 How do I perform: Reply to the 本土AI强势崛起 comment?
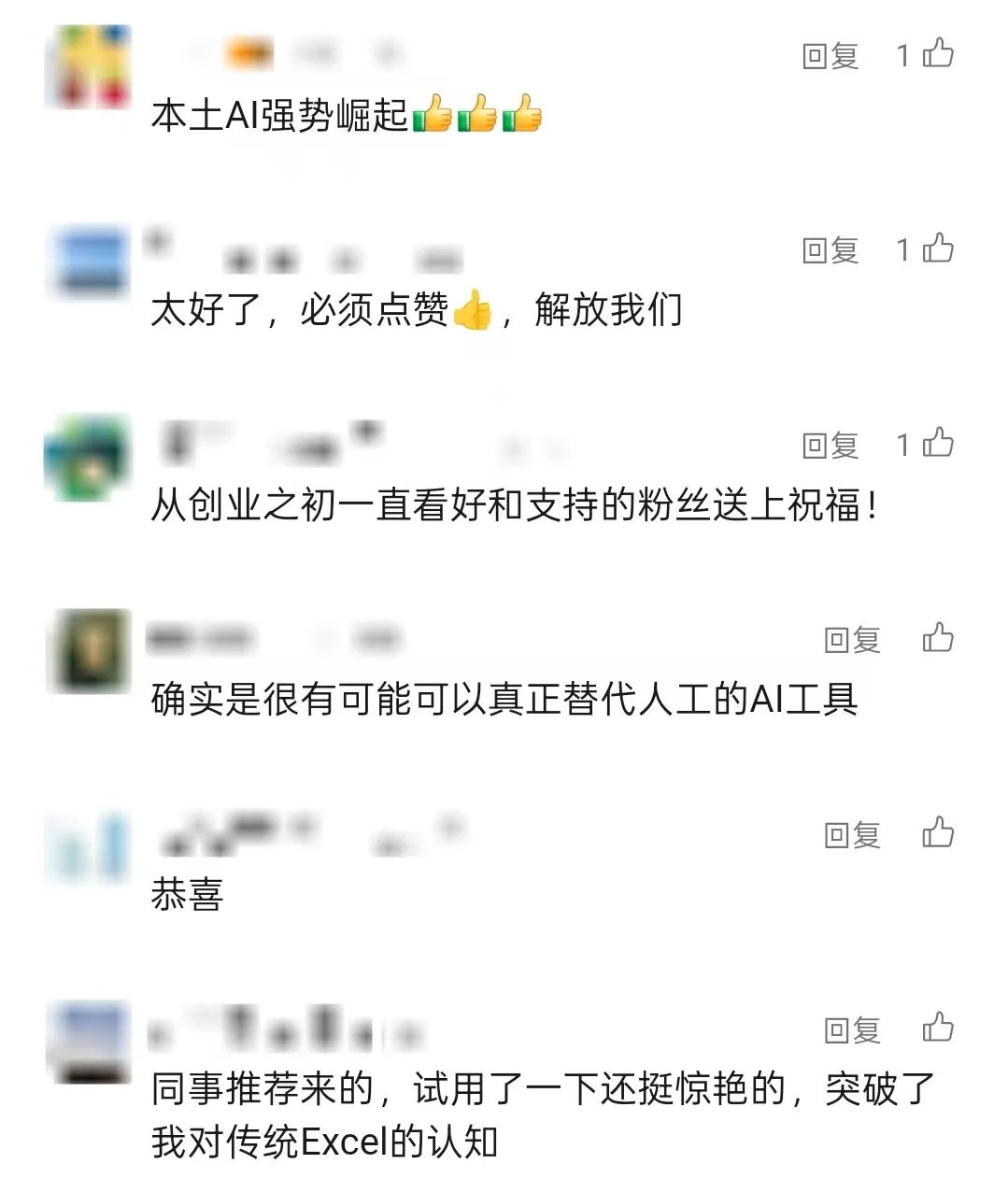[x=830, y=56]
